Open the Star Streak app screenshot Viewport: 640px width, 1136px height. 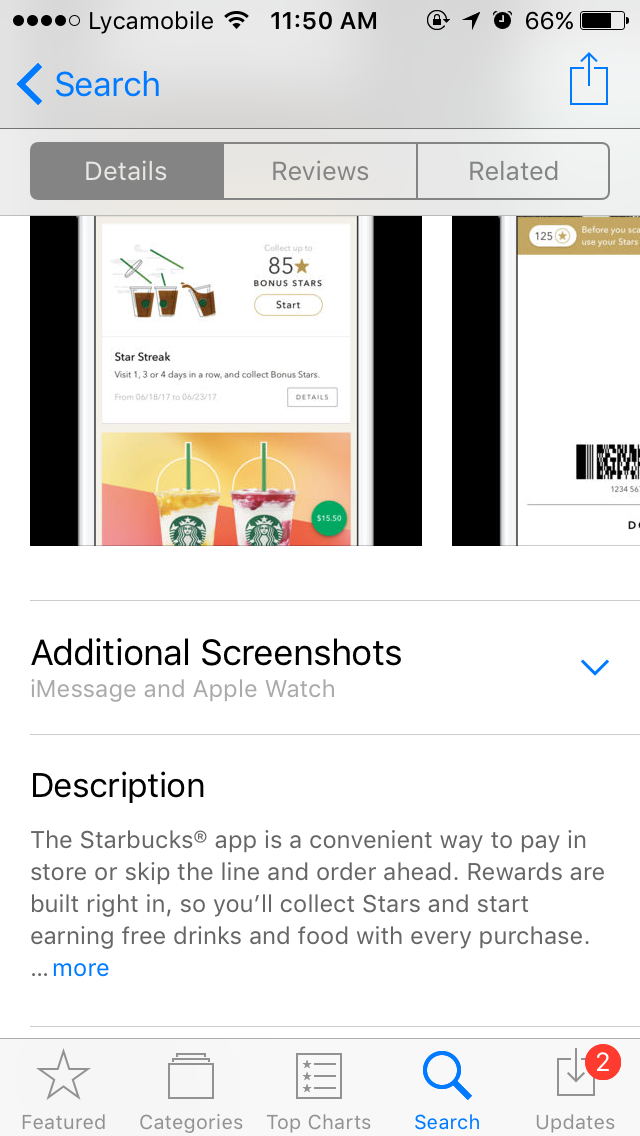225,380
